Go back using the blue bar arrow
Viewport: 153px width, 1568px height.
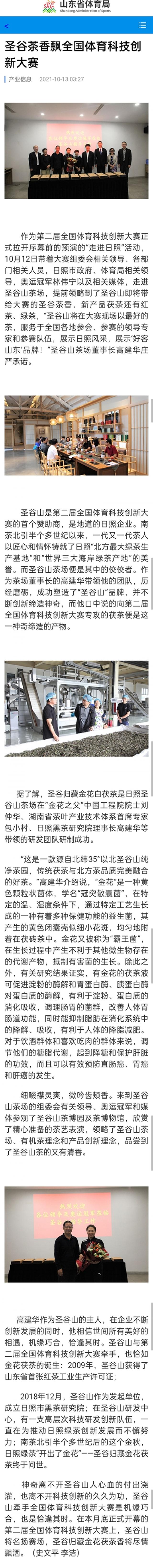[x=6, y=26]
